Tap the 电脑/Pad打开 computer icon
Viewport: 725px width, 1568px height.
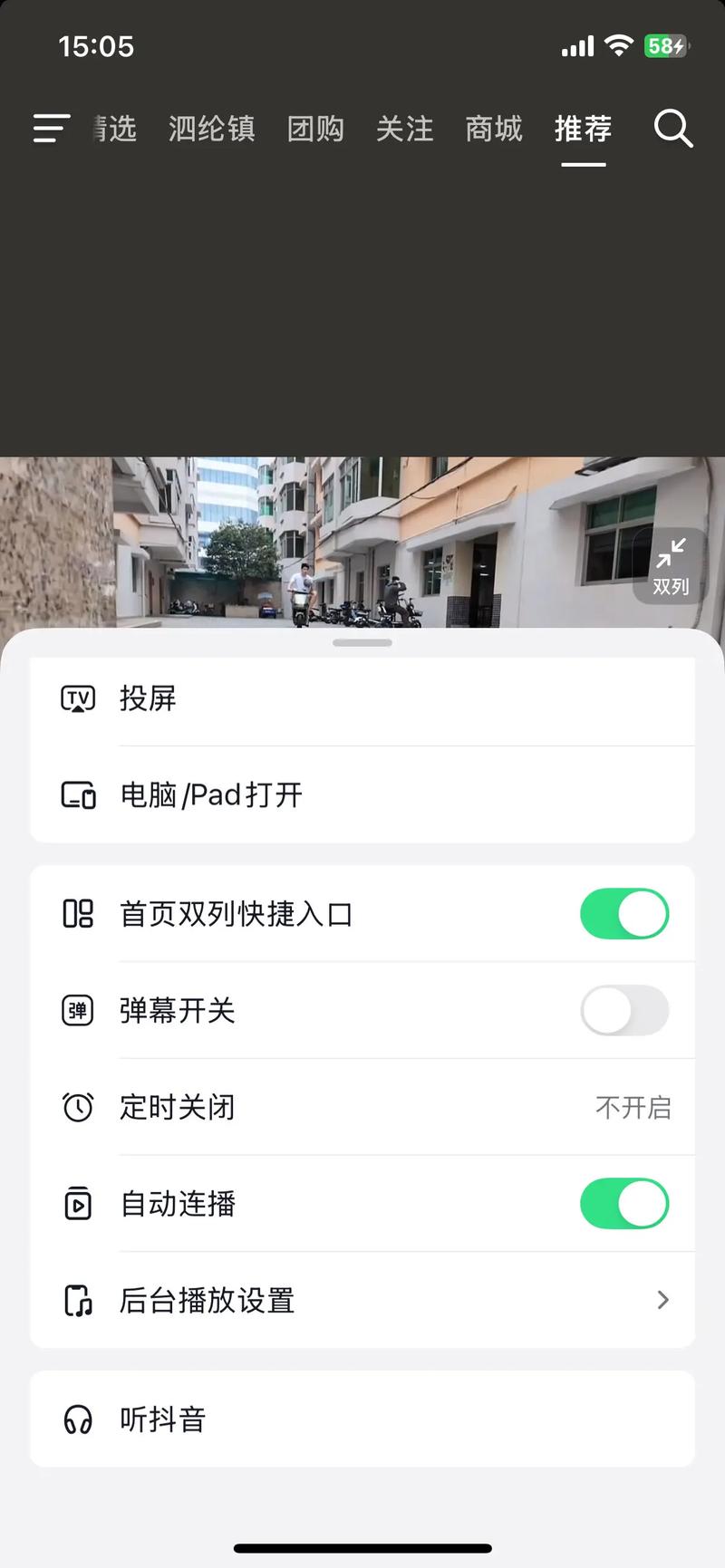click(x=77, y=795)
